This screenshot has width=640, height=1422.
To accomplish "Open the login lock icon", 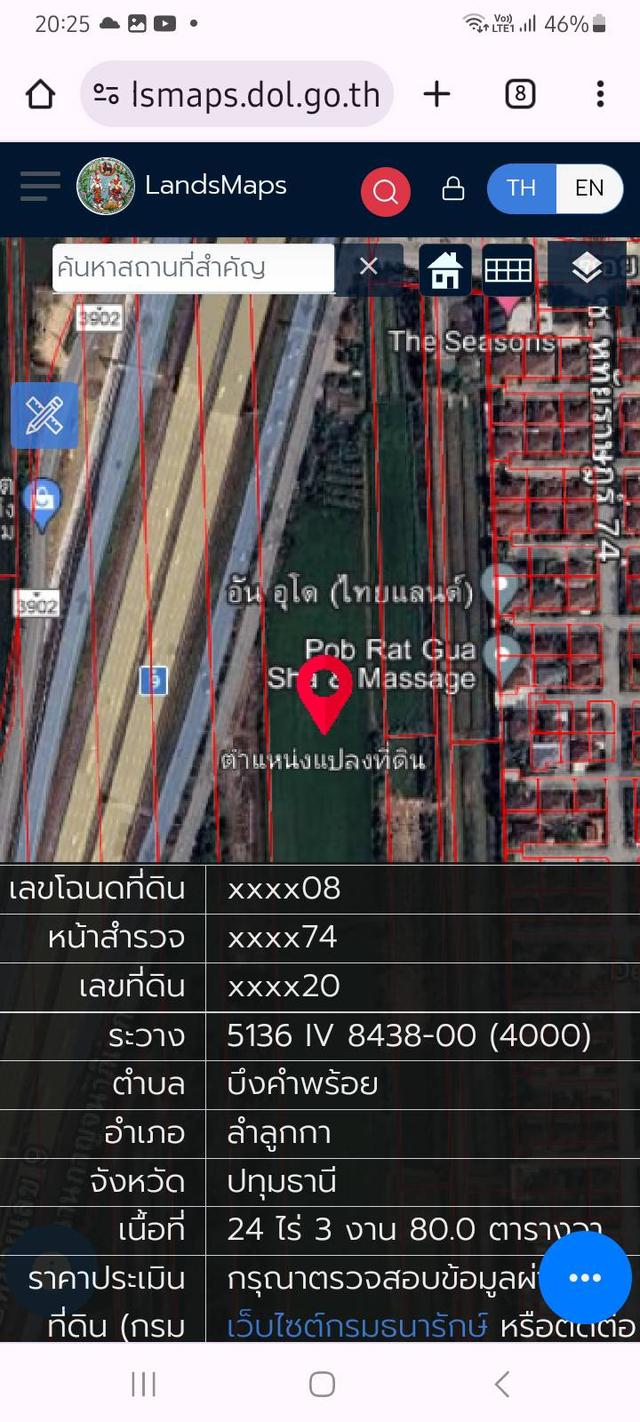I will 453,189.
